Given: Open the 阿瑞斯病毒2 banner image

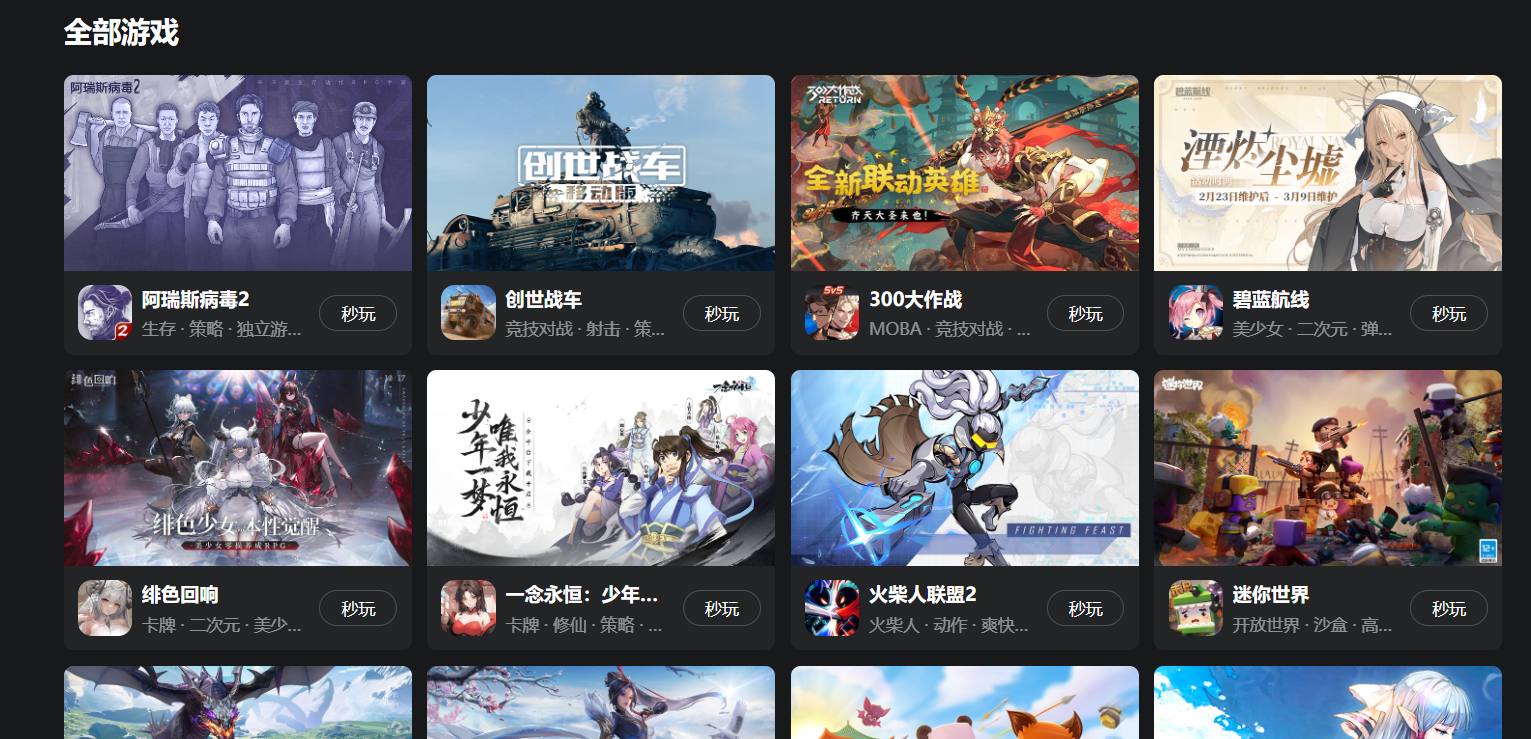Looking at the screenshot, I should click(x=238, y=173).
